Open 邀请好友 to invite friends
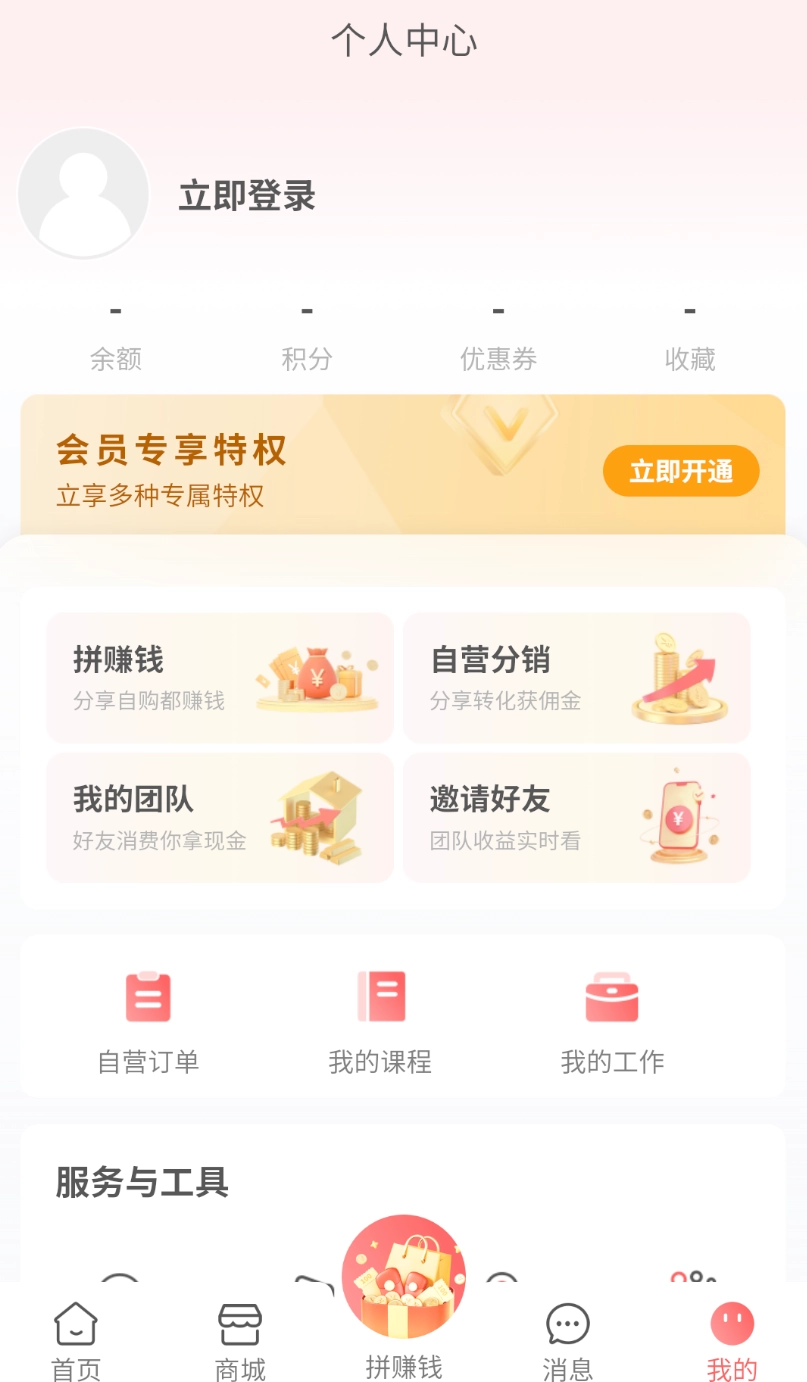 (x=576, y=817)
